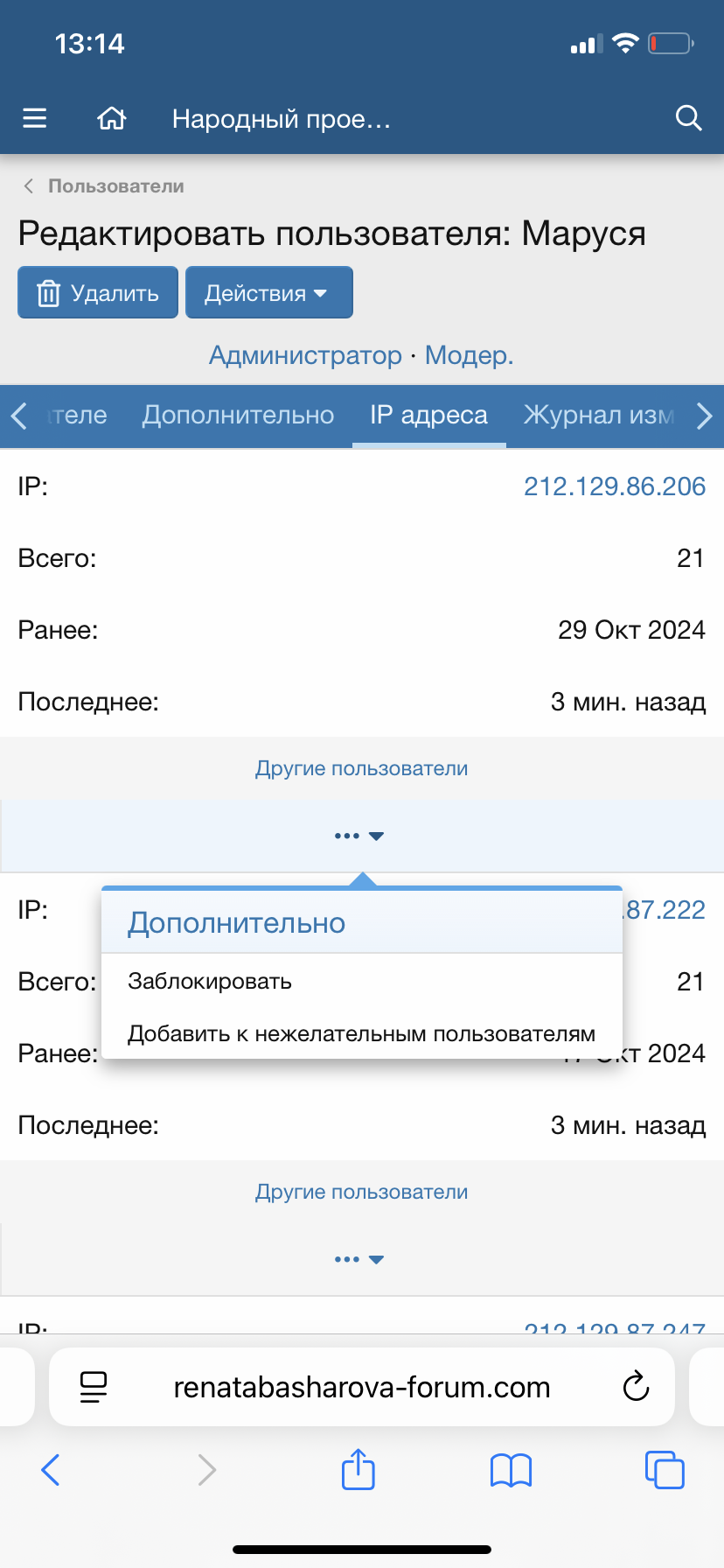Switch to the Журнал изм tab
This screenshot has height=1568, width=724.
tap(599, 415)
